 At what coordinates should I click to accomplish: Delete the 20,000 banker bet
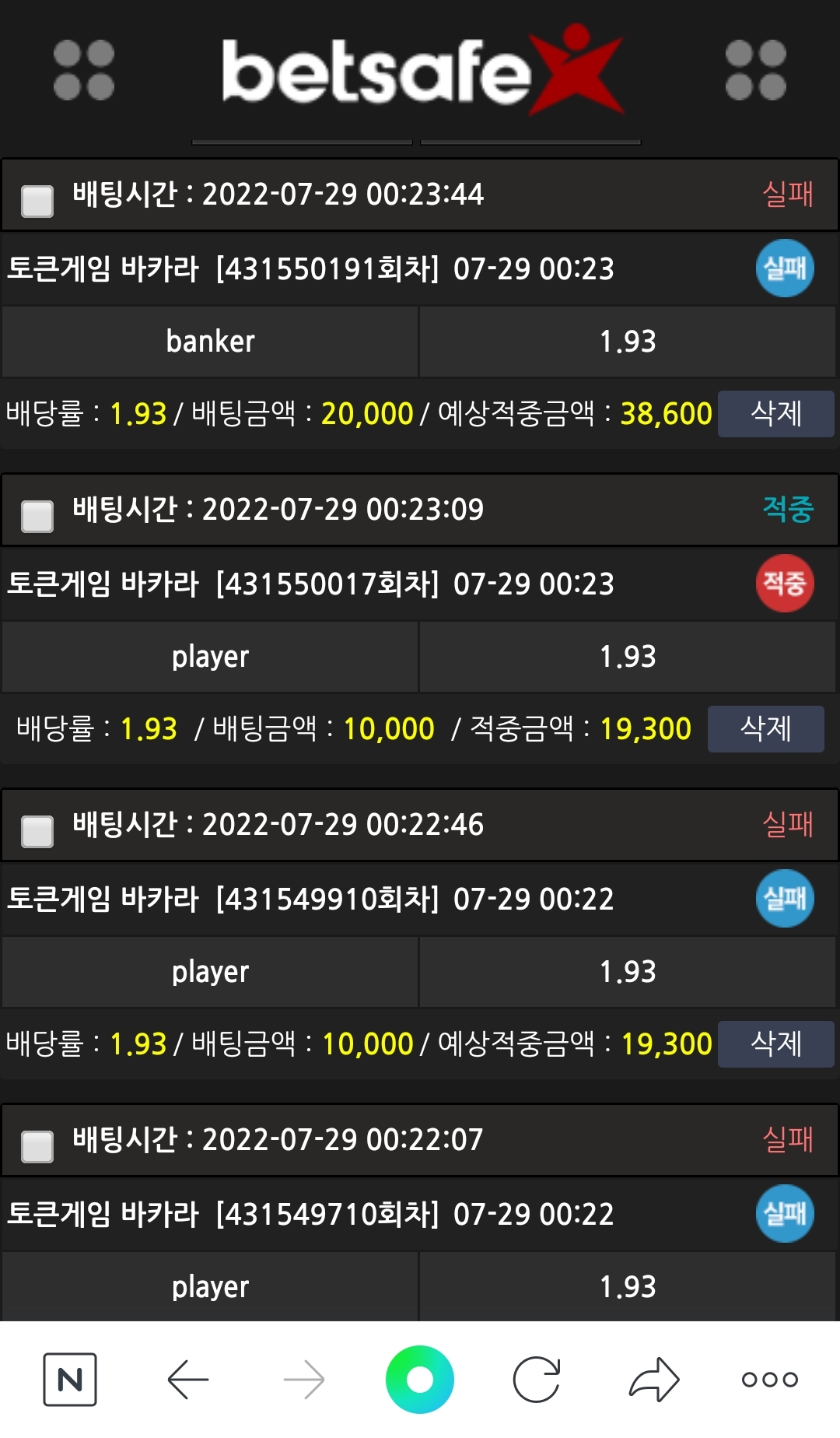coord(775,414)
